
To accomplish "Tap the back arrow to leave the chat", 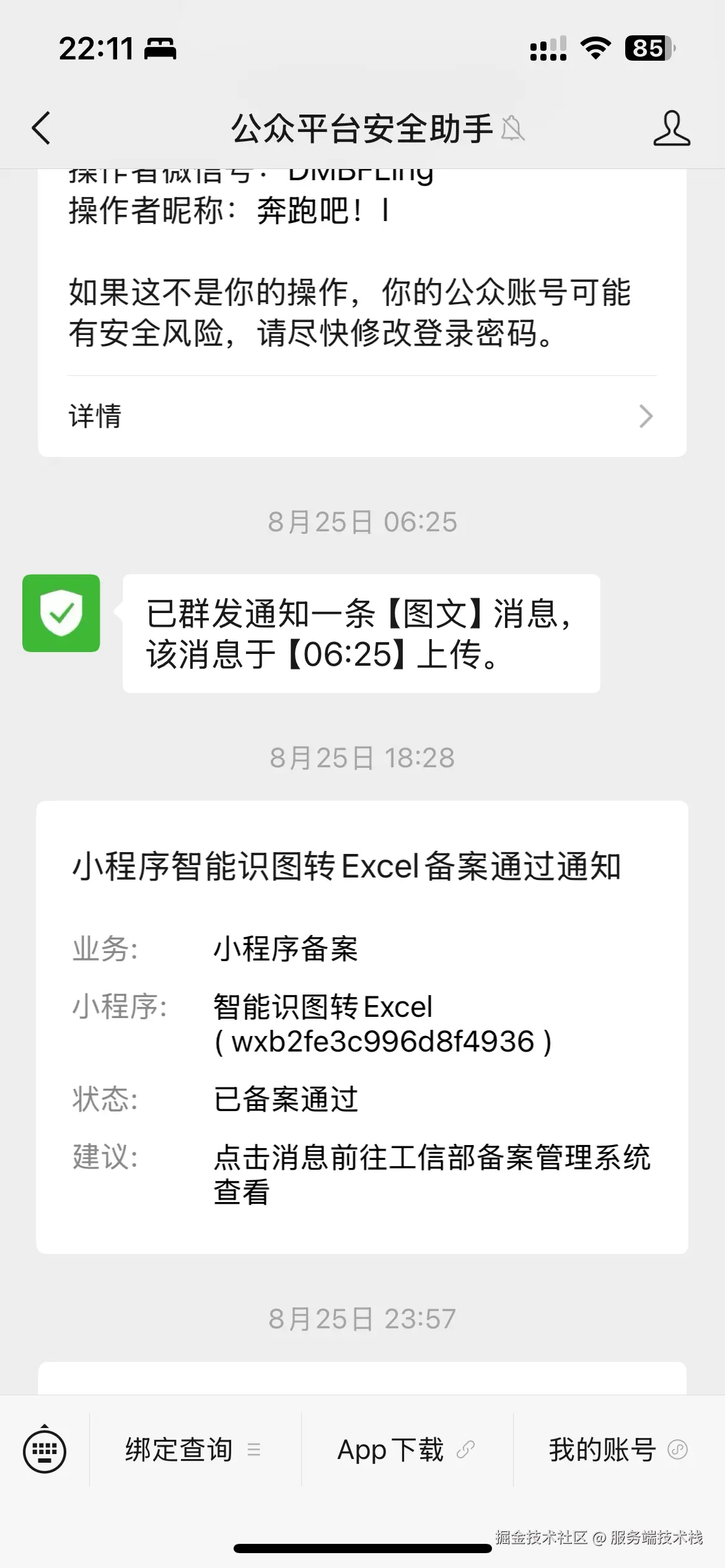I will 41,129.
